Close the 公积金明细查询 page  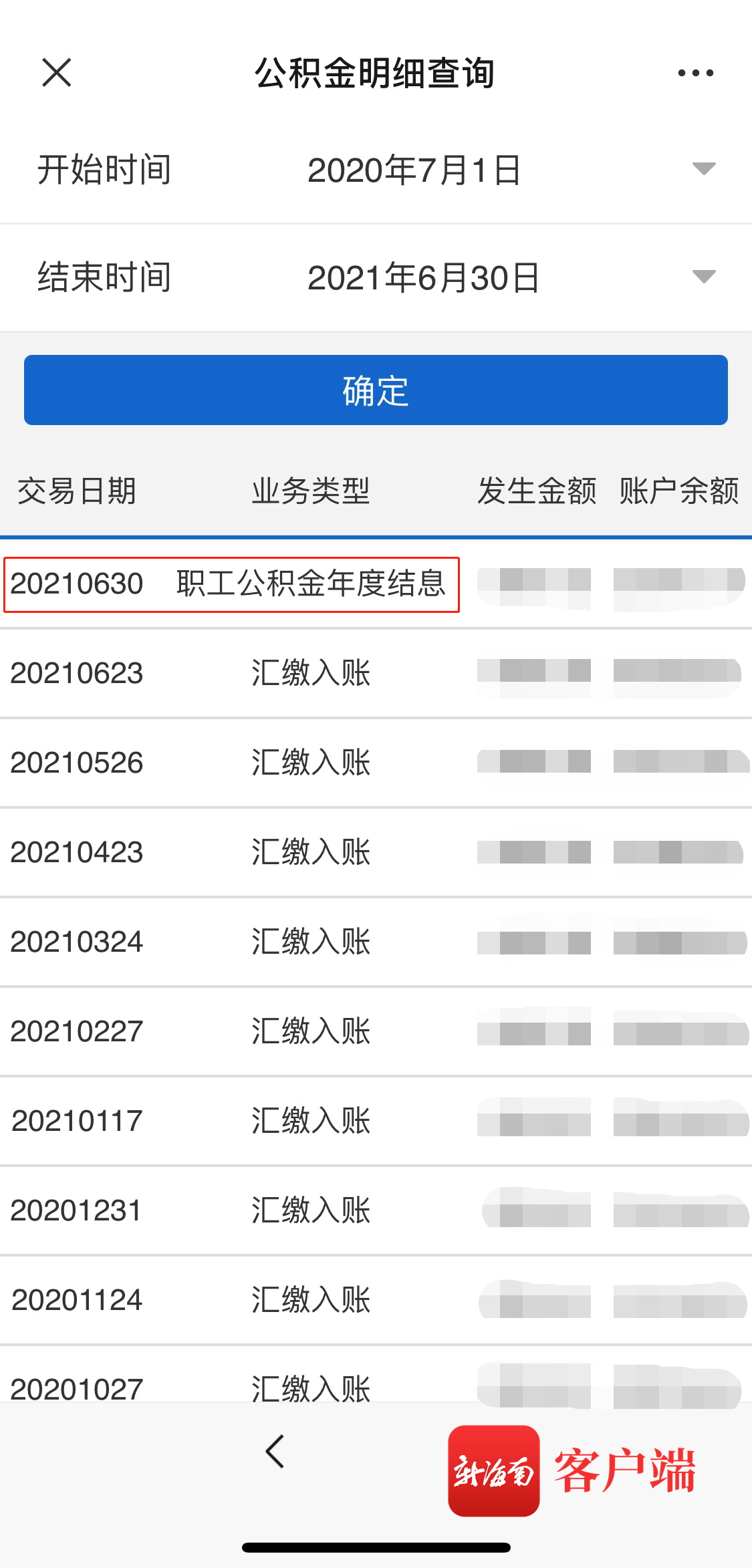[56, 72]
